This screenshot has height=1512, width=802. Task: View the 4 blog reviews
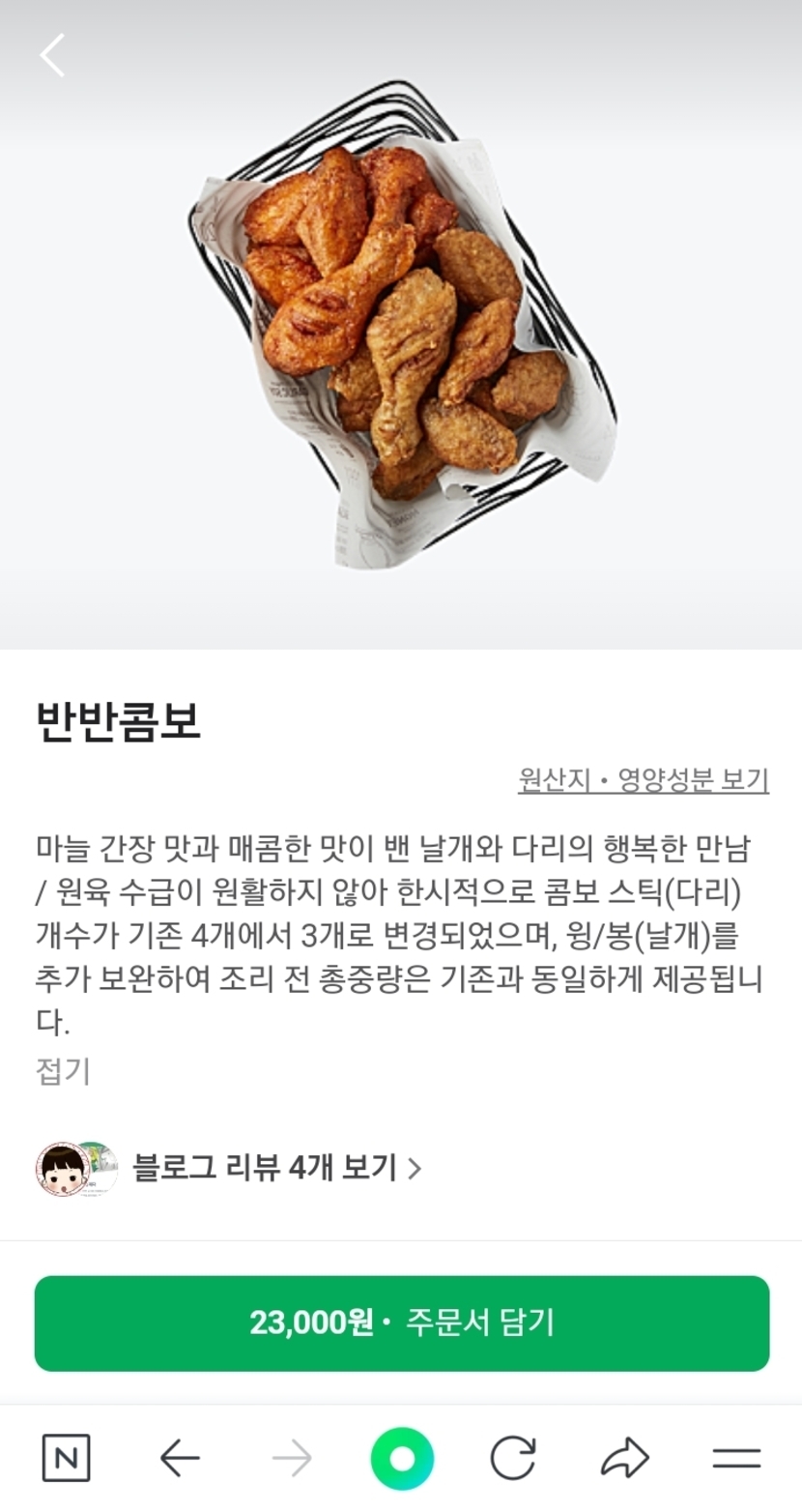[275, 1168]
